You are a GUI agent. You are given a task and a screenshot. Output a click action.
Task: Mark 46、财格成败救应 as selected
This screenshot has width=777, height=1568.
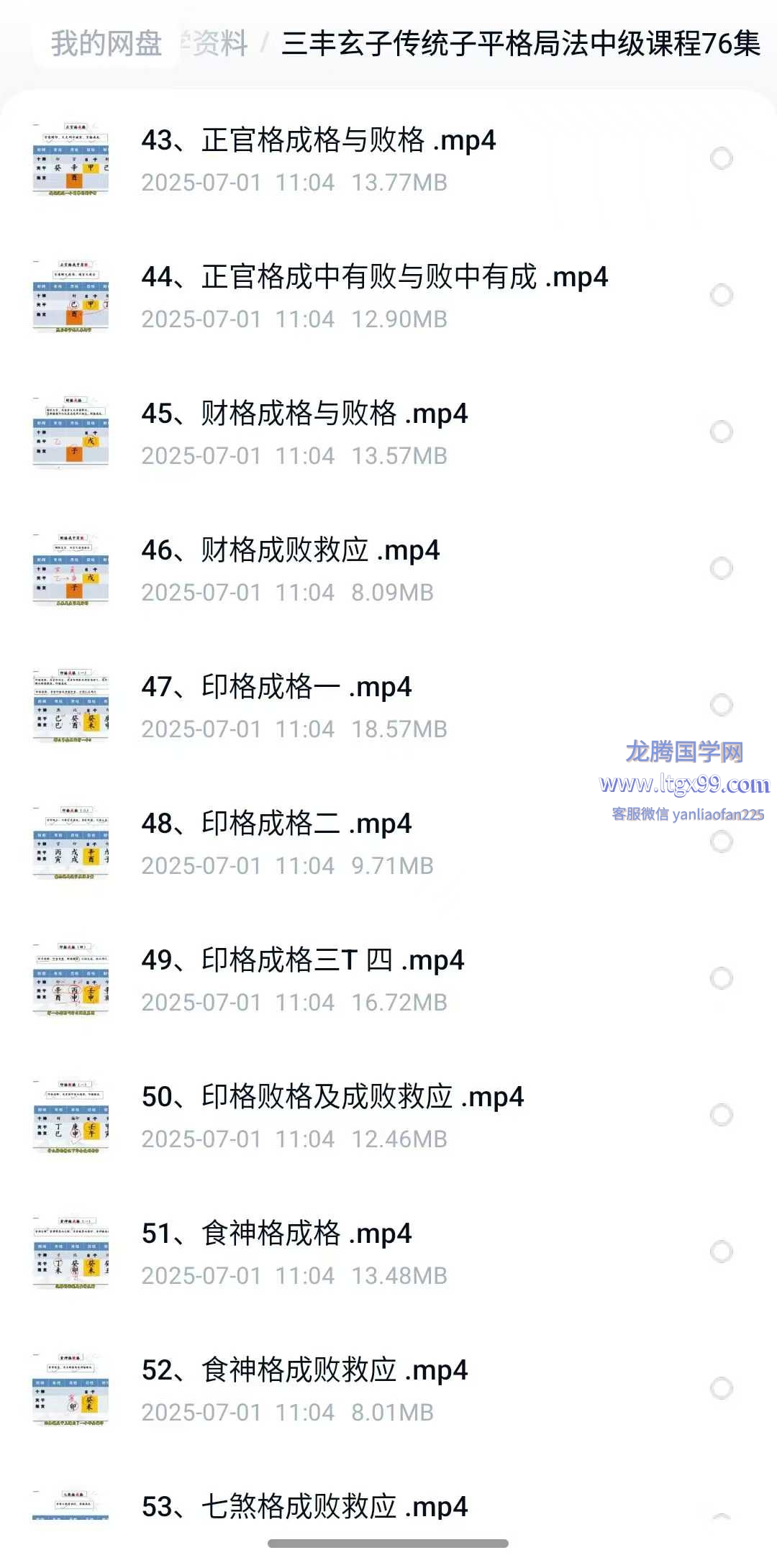coord(721,568)
